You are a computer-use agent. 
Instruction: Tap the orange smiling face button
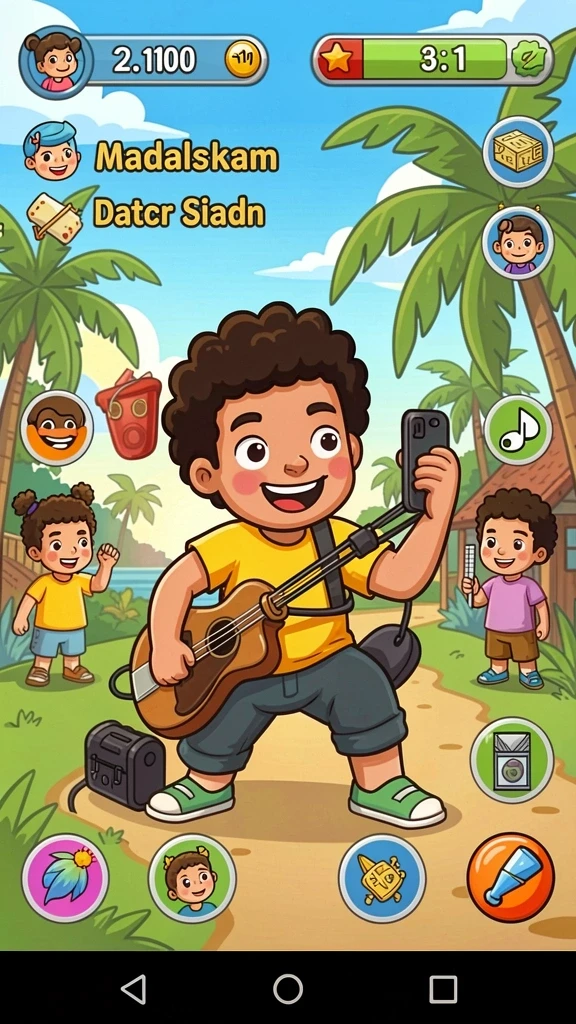pos(57,428)
